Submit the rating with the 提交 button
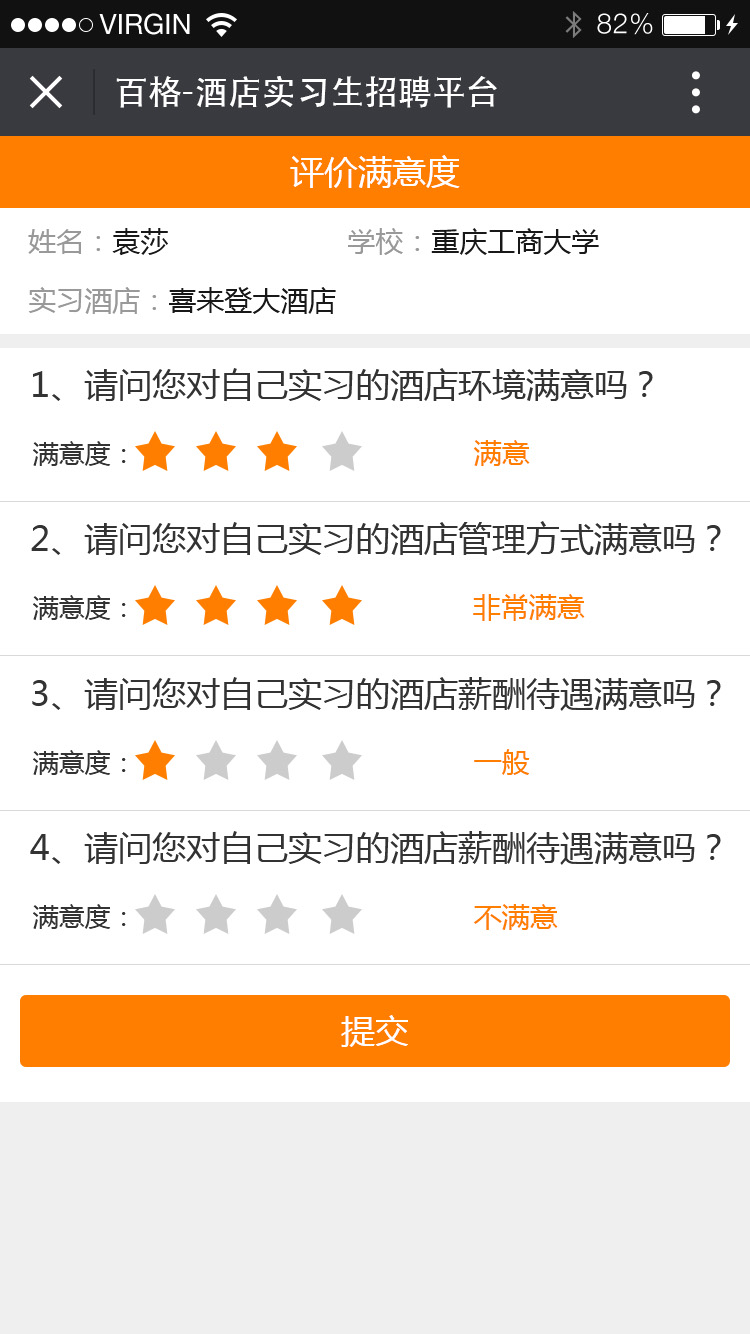The image size is (750, 1334). (x=375, y=1031)
